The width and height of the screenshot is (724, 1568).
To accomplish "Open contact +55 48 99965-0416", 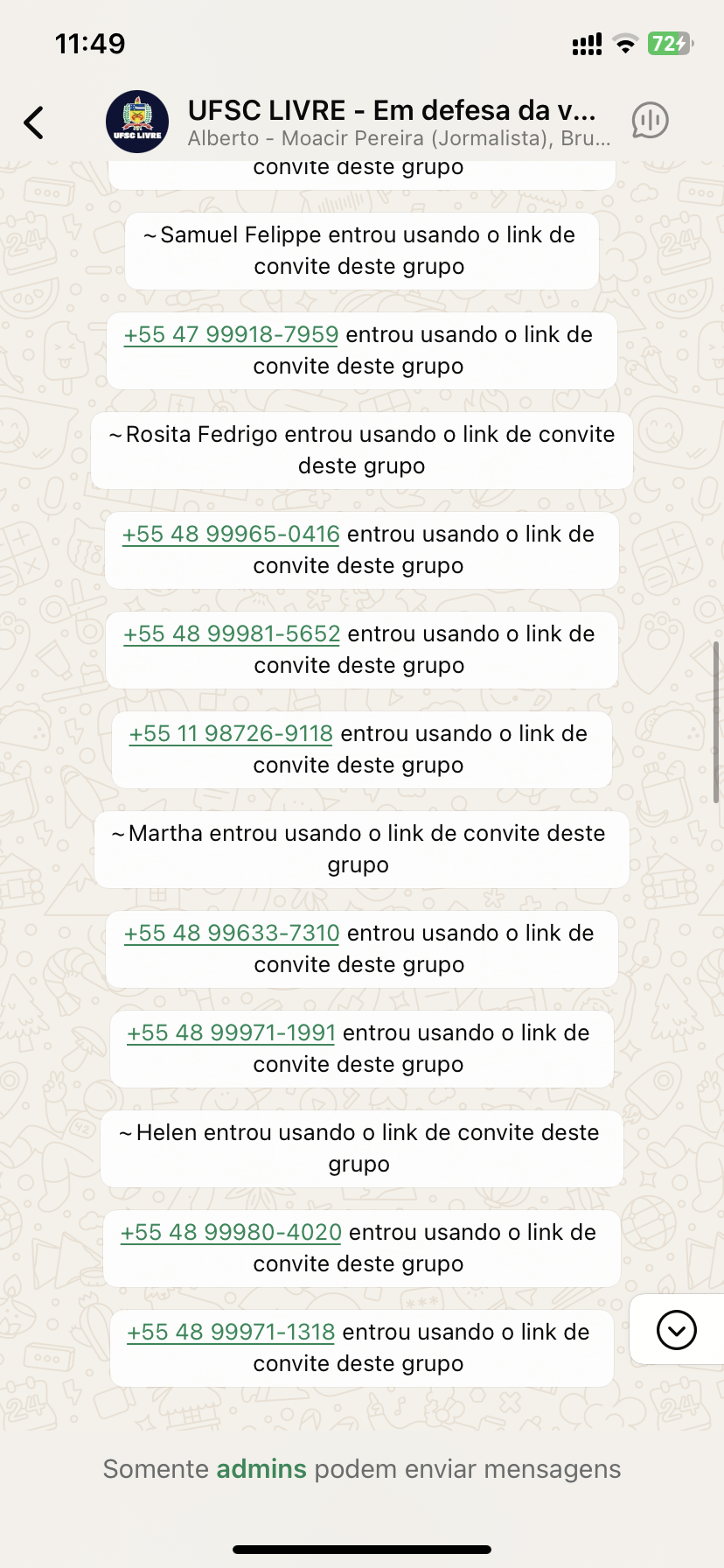I will click(x=231, y=535).
